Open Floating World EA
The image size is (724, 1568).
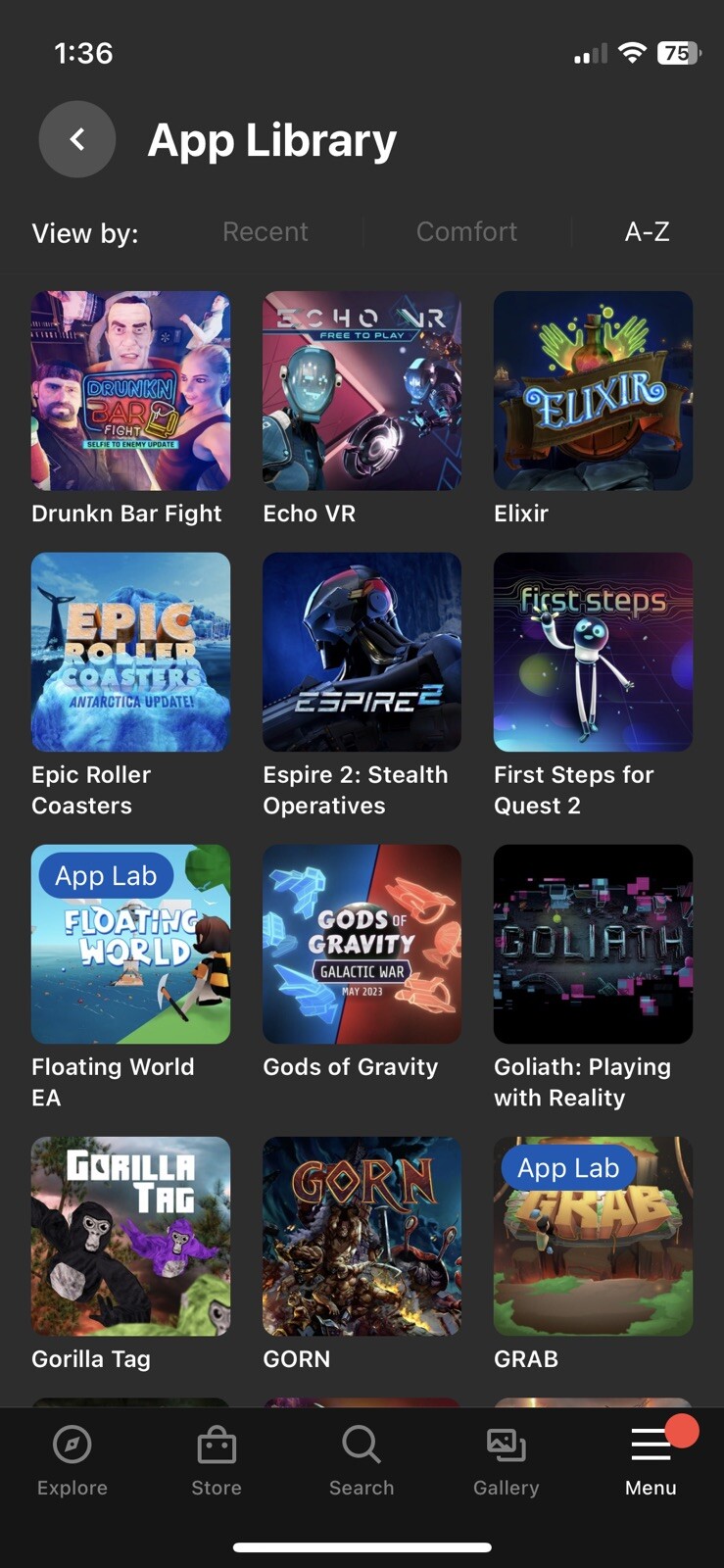(x=131, y=945)
